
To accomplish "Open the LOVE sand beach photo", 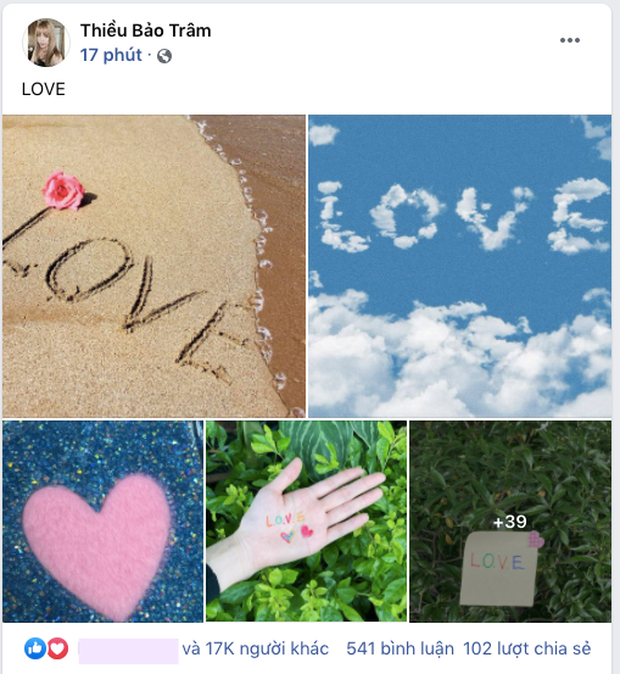I will [x=153, y=266].
